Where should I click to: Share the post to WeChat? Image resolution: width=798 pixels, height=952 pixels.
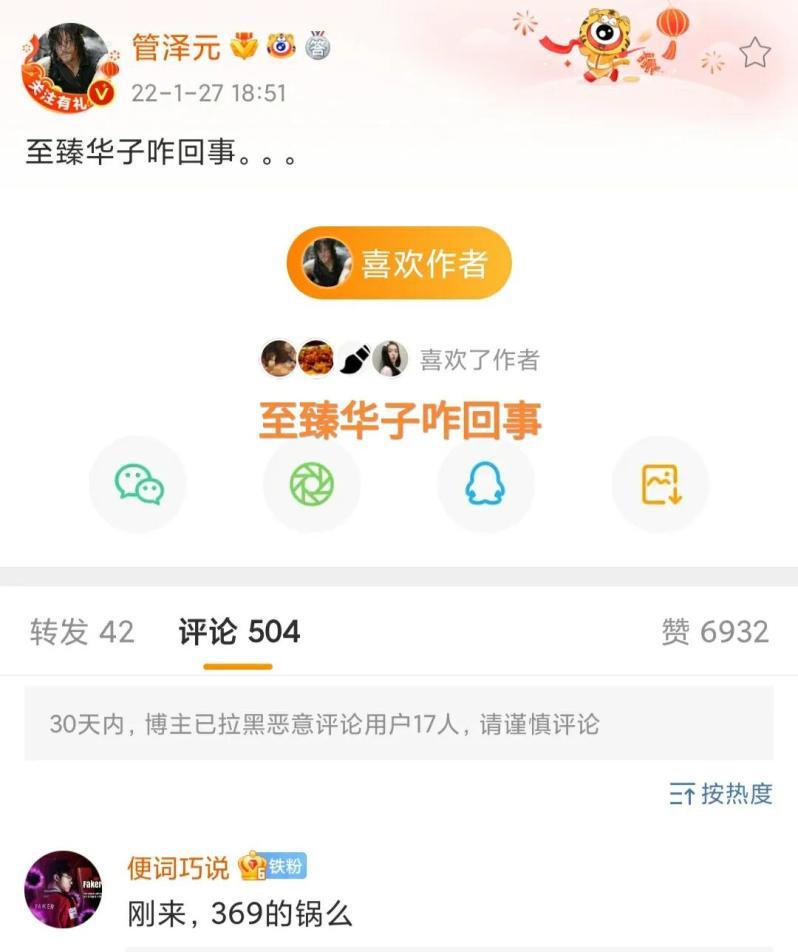[x=139, y=485]
